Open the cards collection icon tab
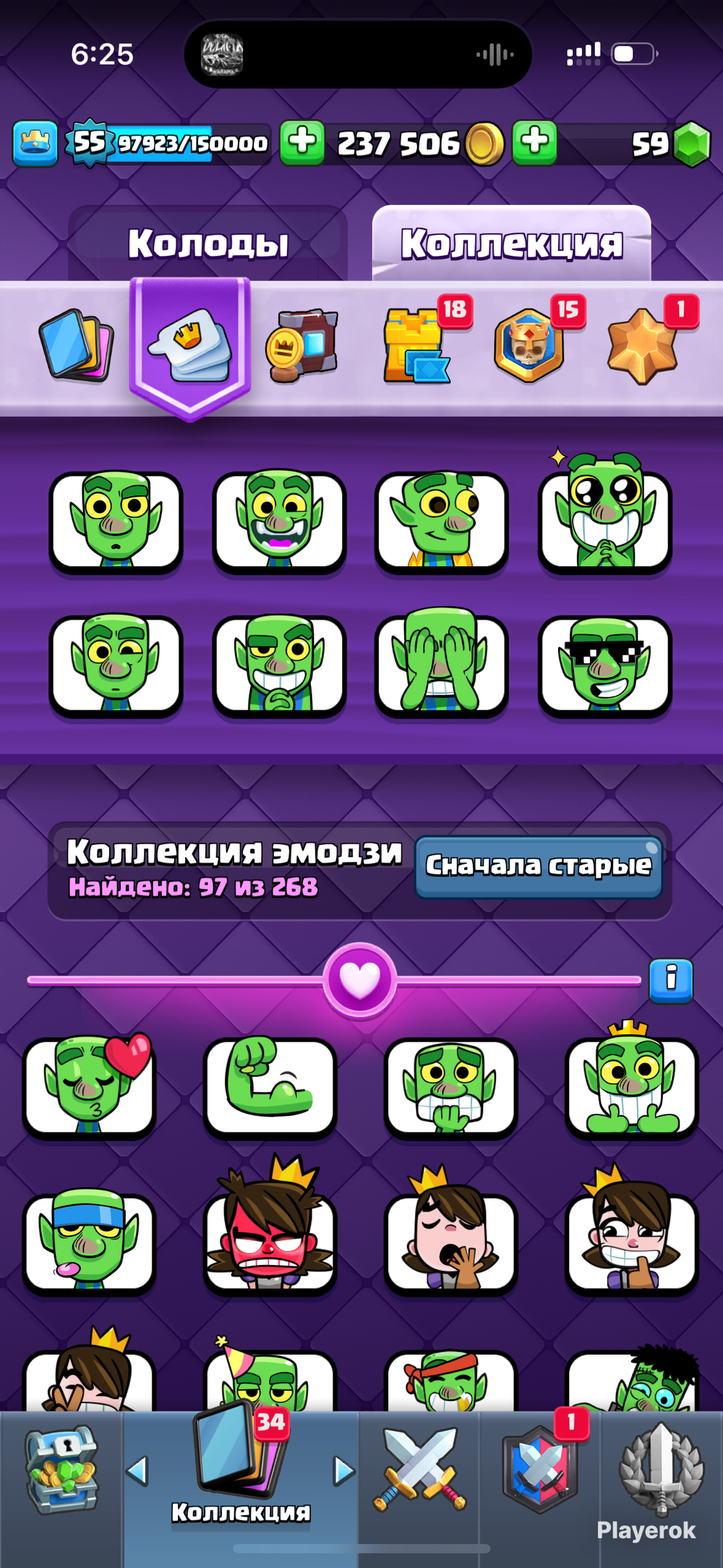723x1568 pixels. click(x=77, y=345)
